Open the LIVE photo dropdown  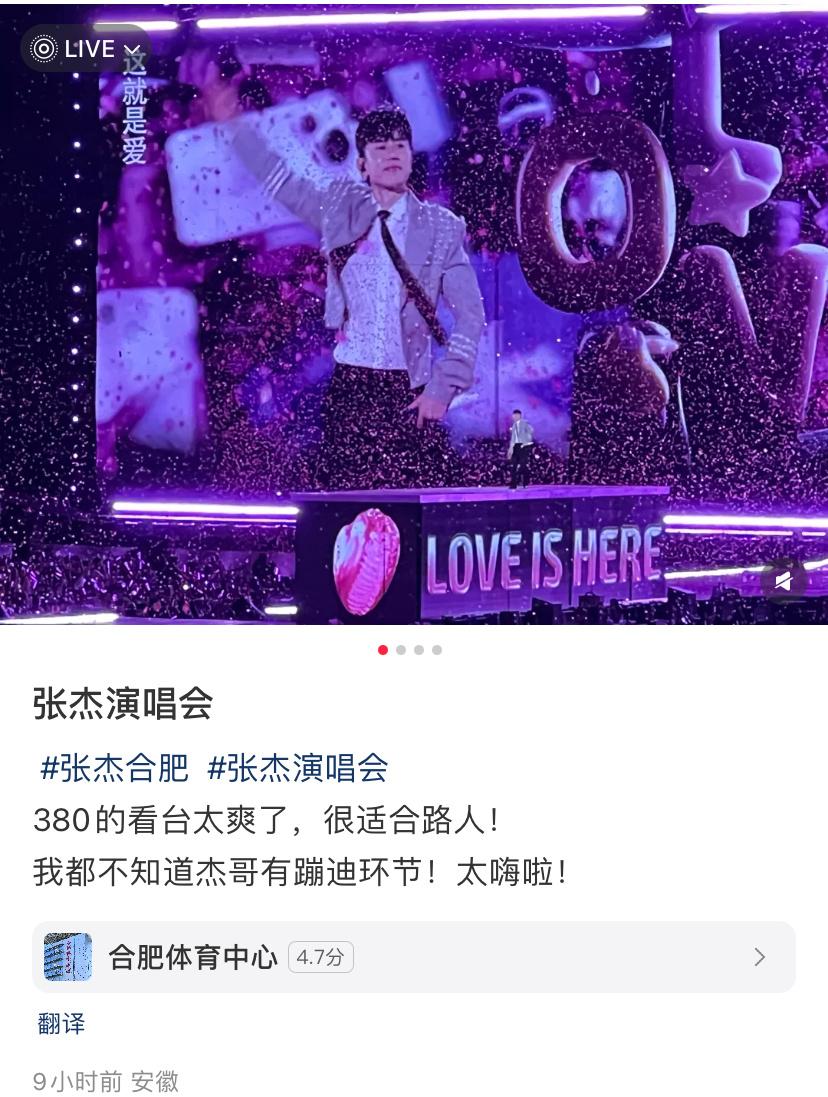[86, 48]
